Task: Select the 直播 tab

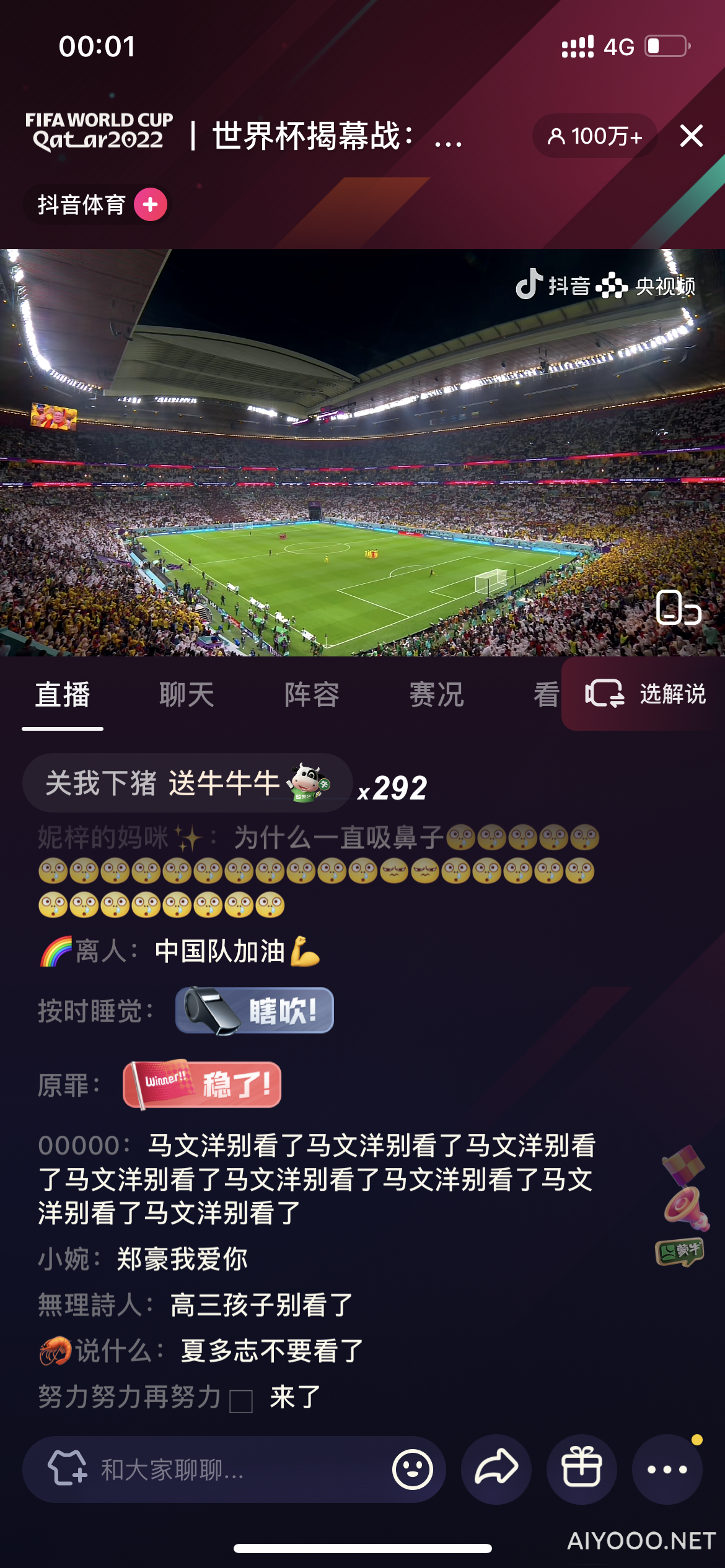Action: click(x=63, y=694)
